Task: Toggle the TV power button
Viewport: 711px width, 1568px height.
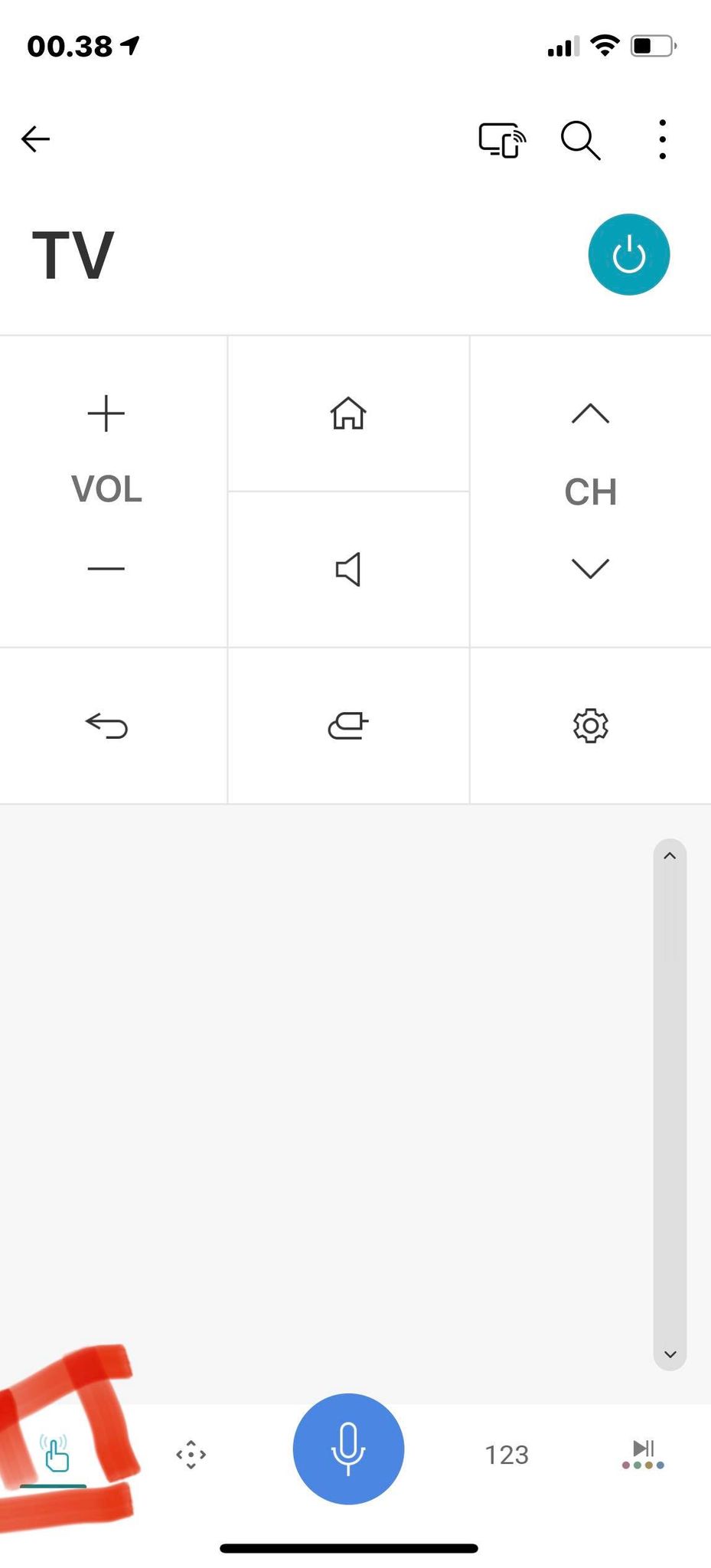Action: [628, 254]
